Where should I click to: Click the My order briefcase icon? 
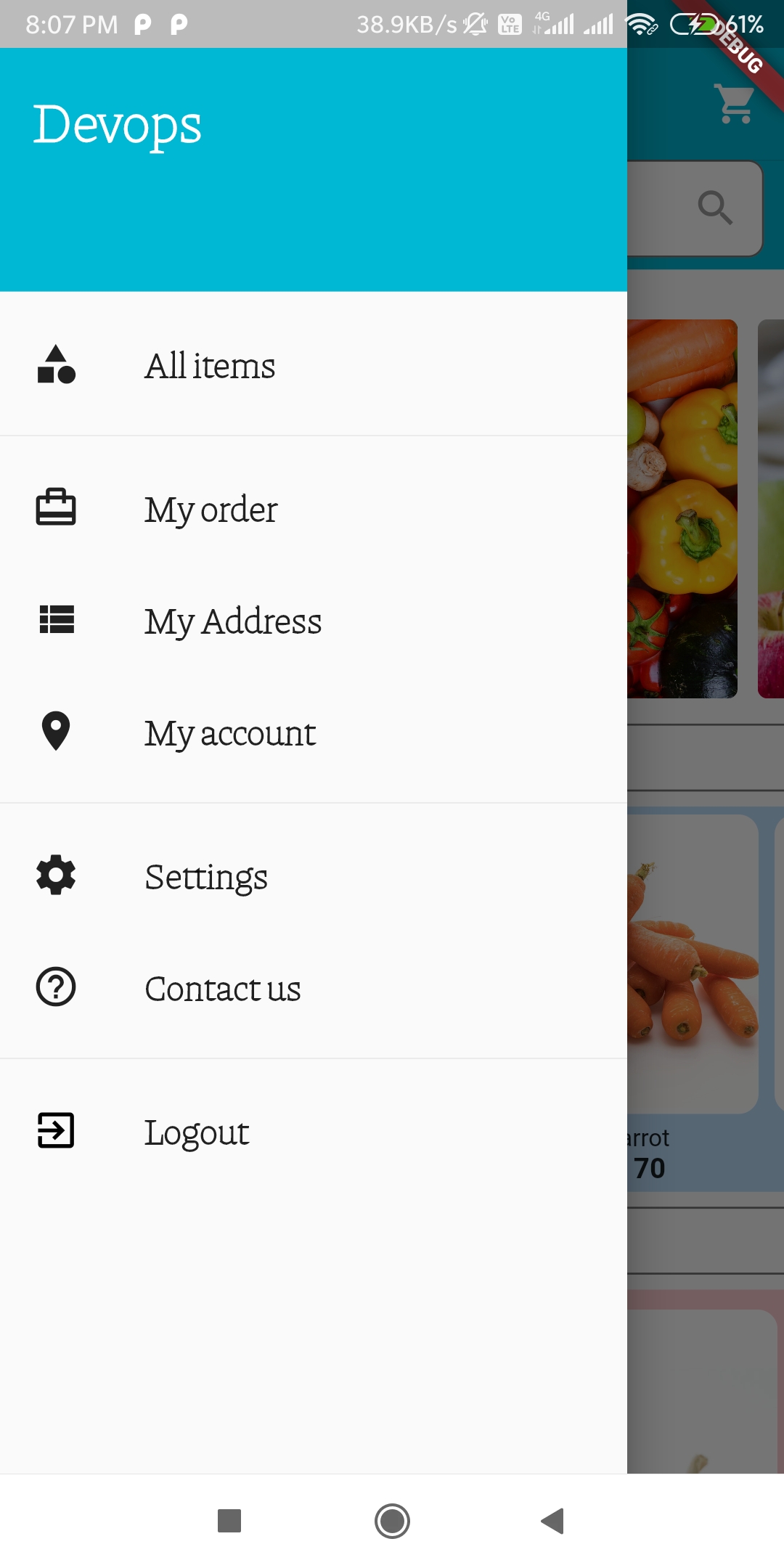coord(56,509)
